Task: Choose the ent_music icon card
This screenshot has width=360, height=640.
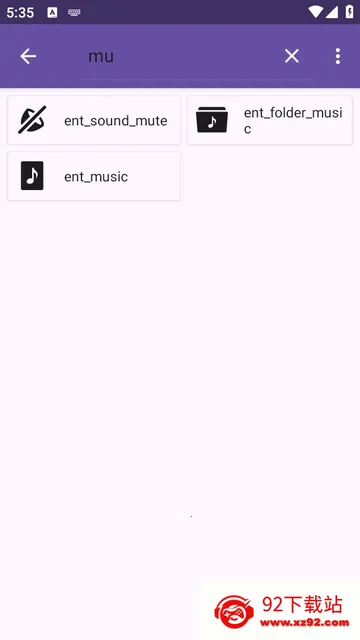Action: 94,176
